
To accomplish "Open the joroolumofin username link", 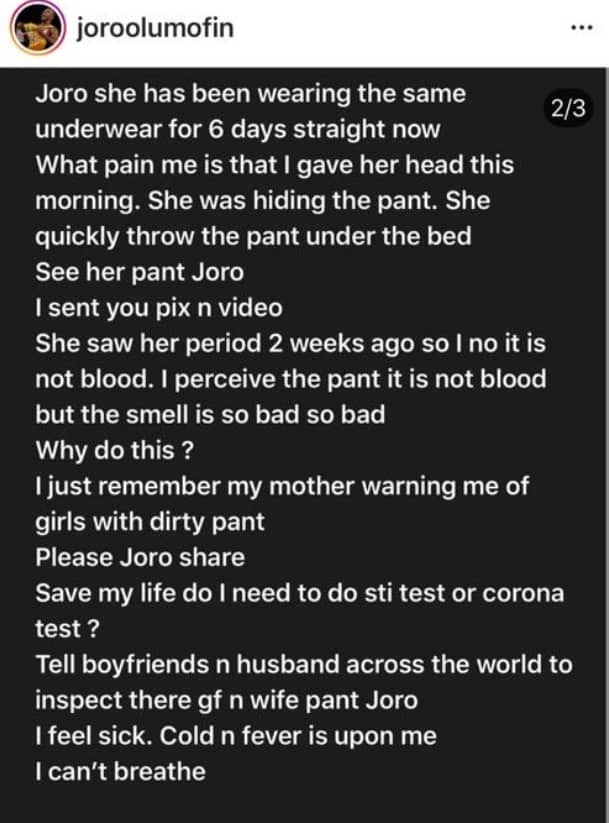I will (154, 28).
